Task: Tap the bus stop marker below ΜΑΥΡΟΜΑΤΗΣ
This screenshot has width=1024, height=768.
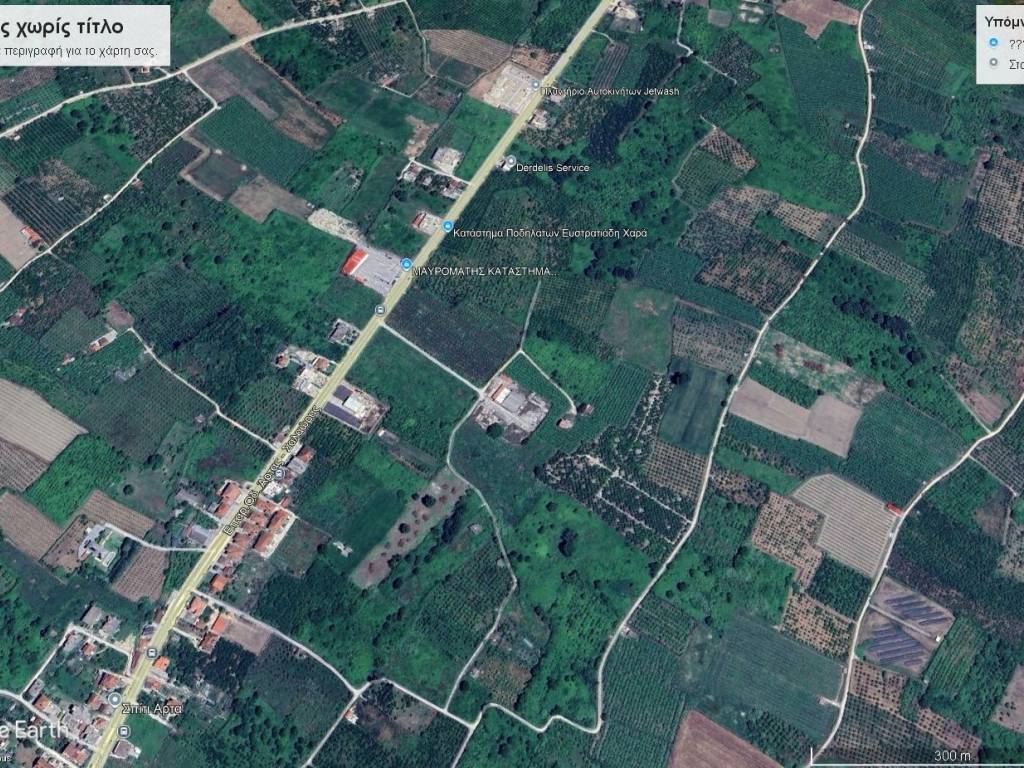Action: pyautogui.click(x=380, y=310)
